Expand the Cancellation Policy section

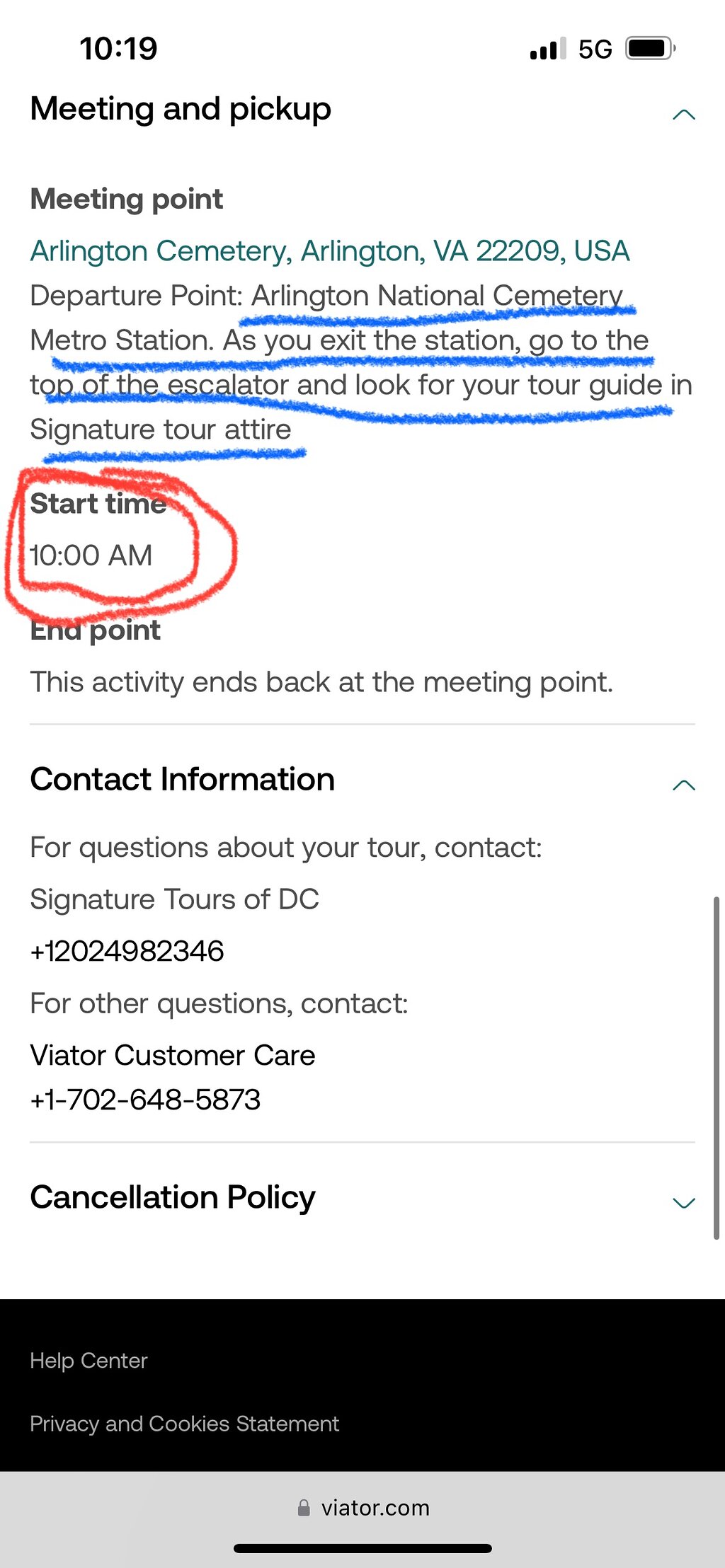683,1202
